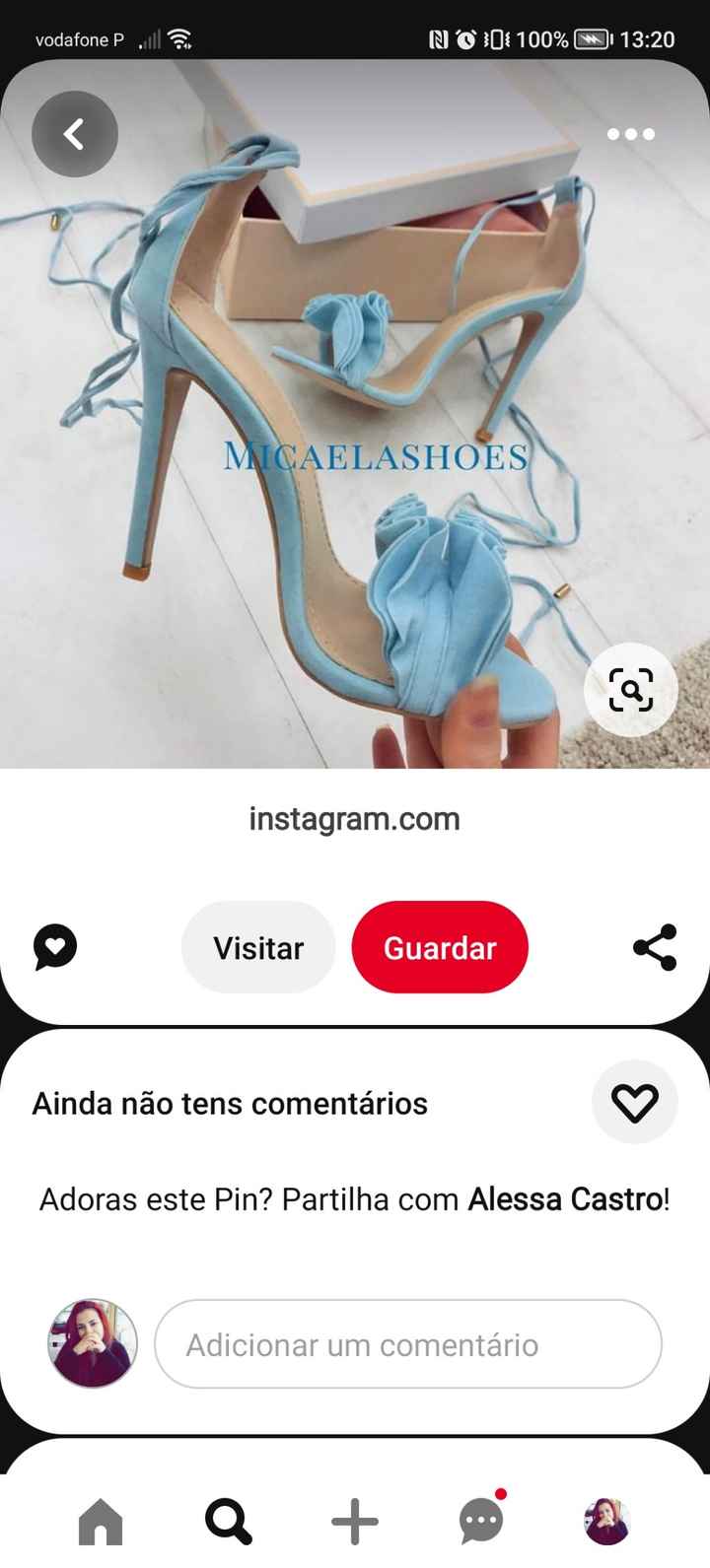Toggle reaction on the comments section heart
710x1568 pixels.
(635, 1103)
